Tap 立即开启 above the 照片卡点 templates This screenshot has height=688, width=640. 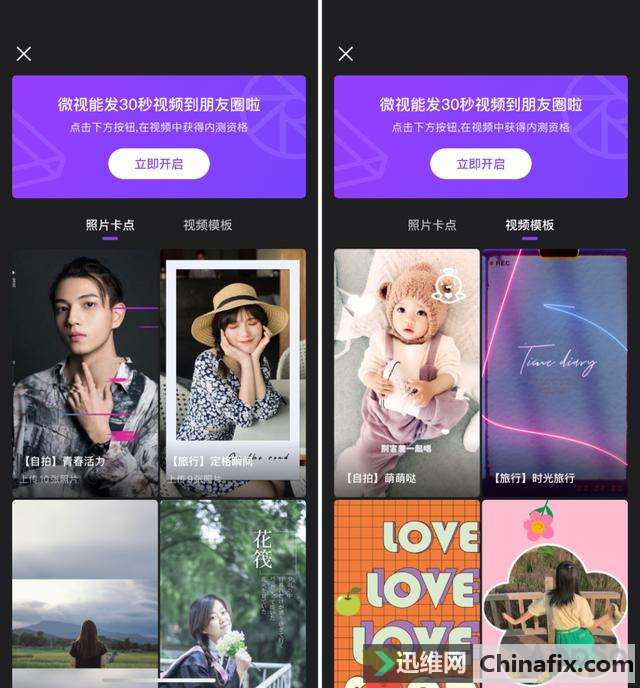[159, 164]
